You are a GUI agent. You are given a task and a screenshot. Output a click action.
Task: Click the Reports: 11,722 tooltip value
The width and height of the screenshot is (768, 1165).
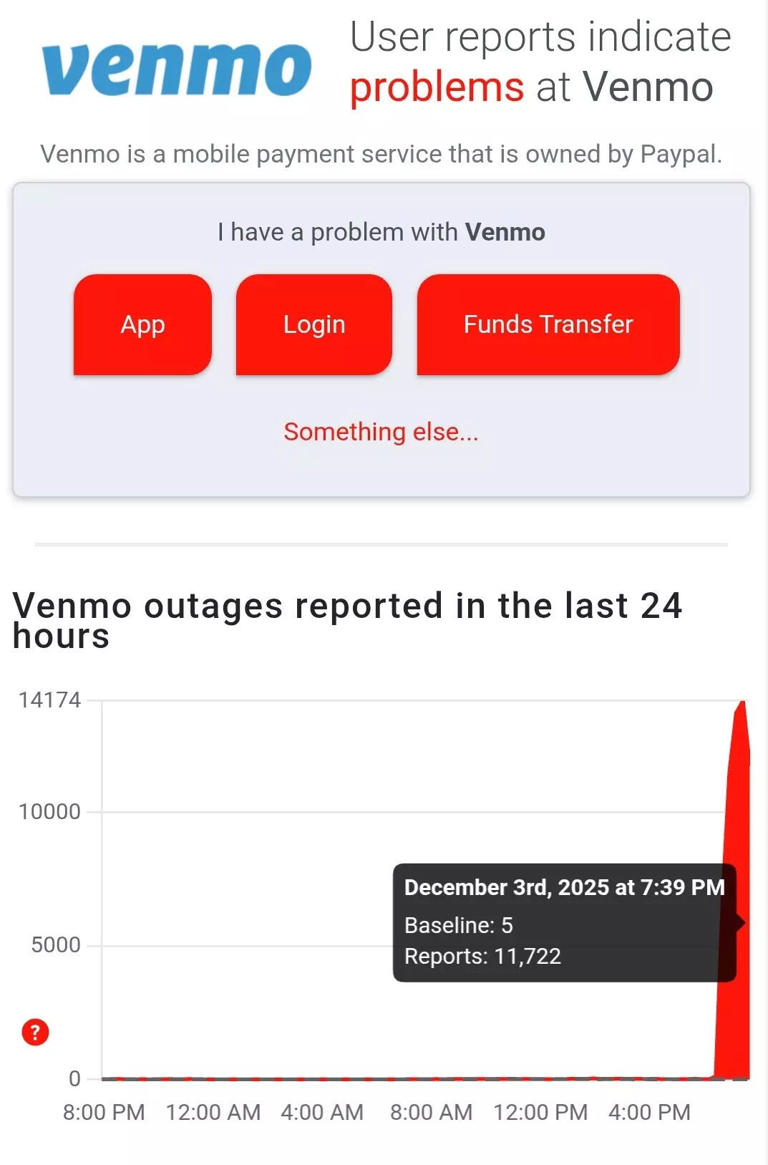point(480,955)
